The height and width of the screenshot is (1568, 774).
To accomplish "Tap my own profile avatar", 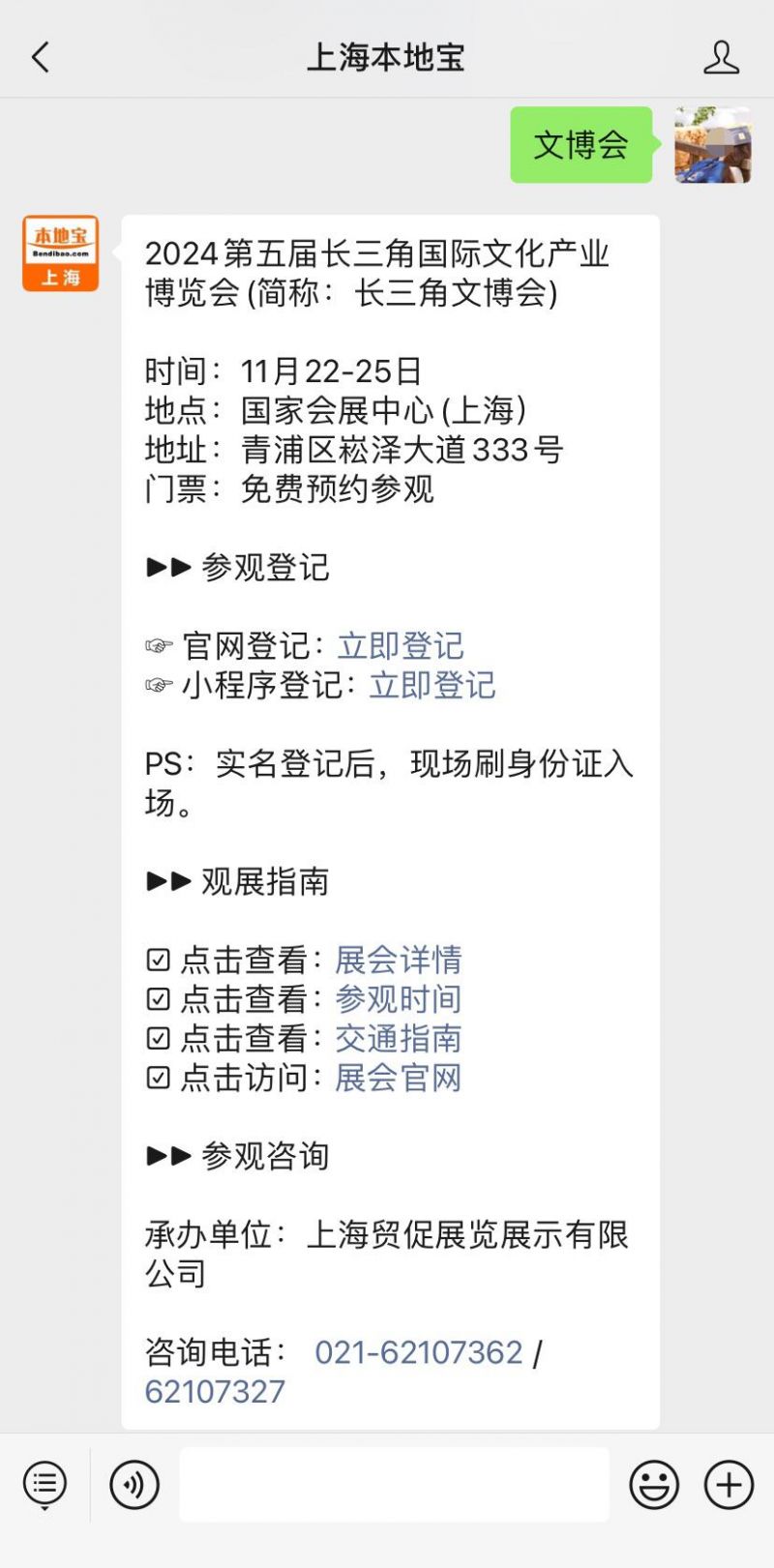I will point(713,145).
